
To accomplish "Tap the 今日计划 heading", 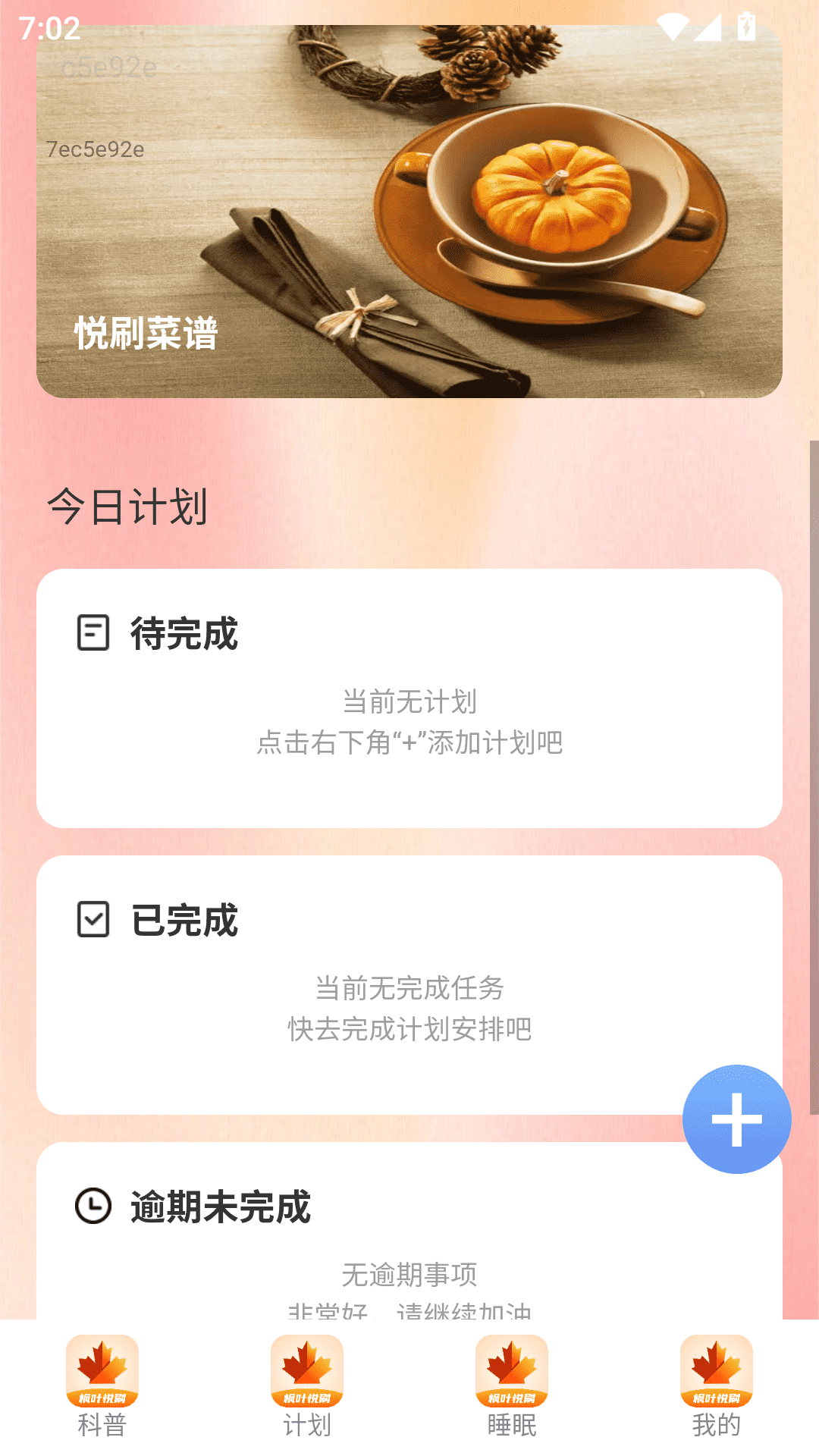I will 127,507.
